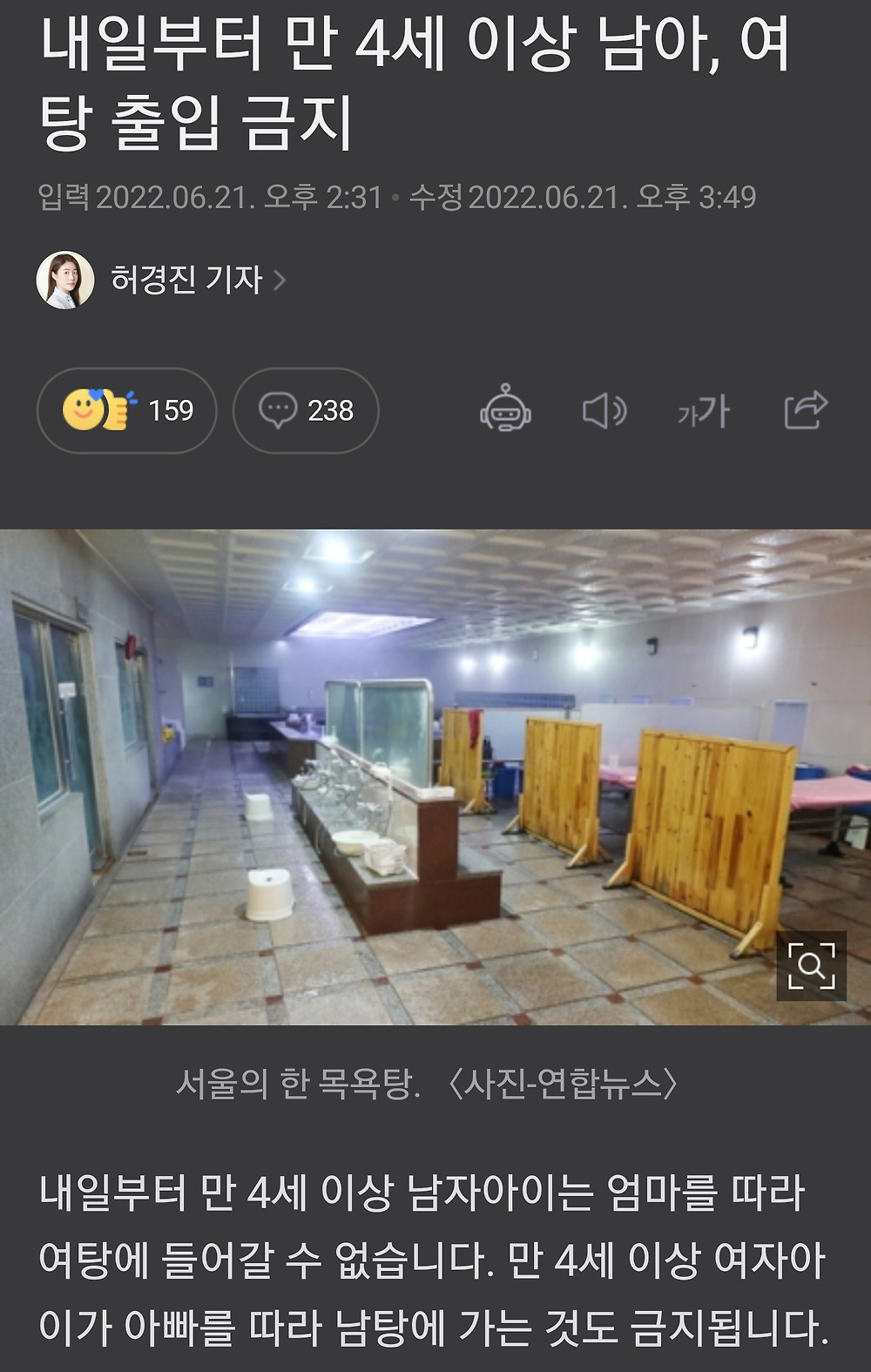This screenshot has height=1372, width=871.
Task: Open the 238 comments
Action: [x=306, y=410]
